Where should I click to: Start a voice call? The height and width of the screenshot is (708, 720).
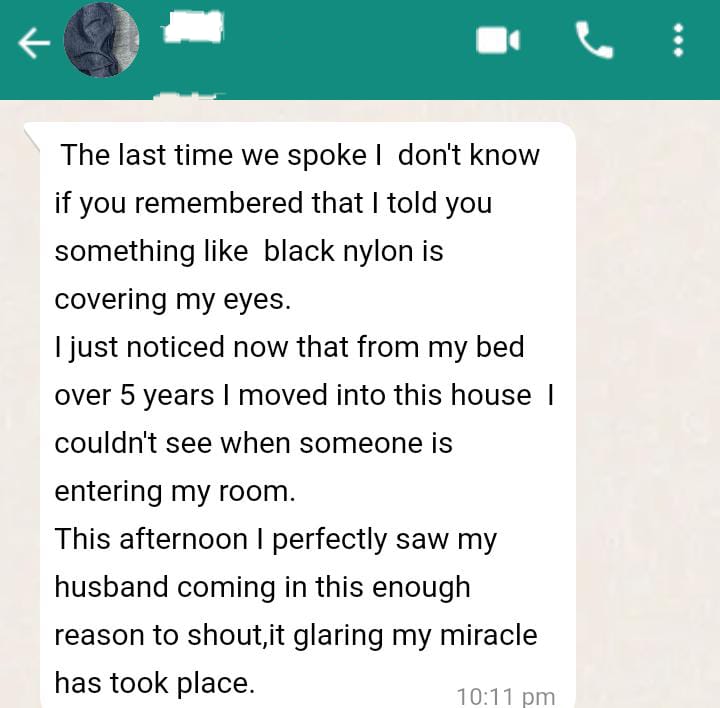point(594,40)
